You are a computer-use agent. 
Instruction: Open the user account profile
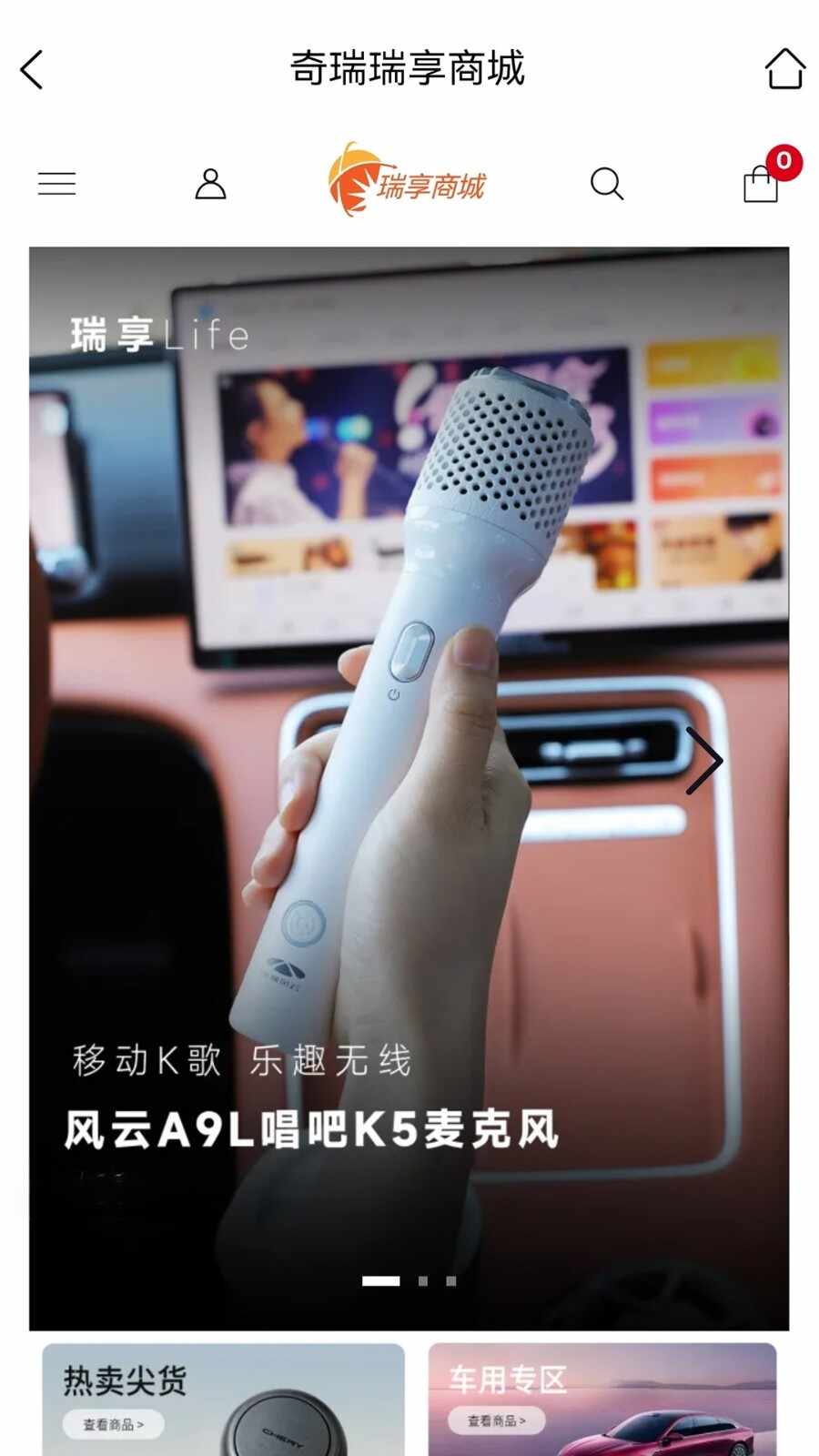(x=210, y=184)
